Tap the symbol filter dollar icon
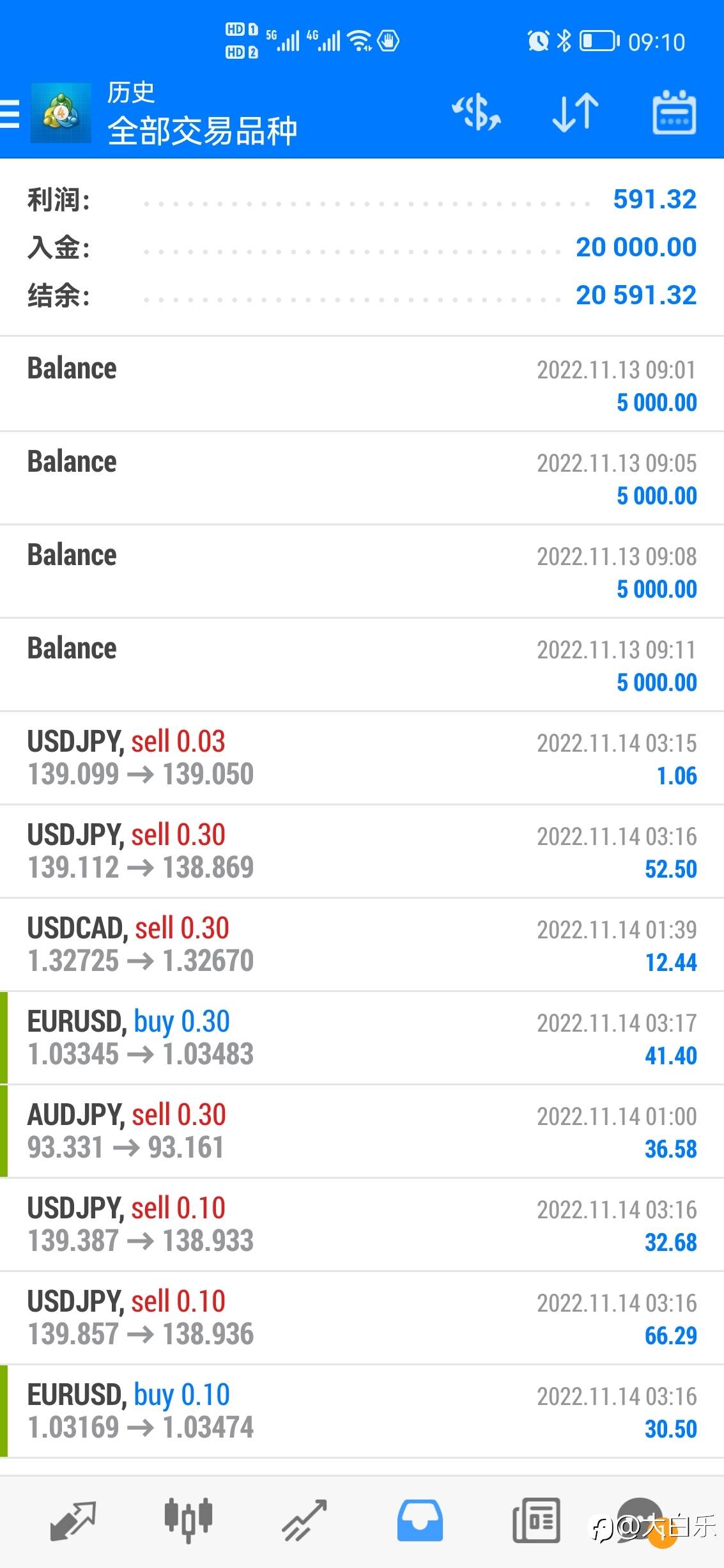Screen dimensions: 724x1568 coord(476,113)
